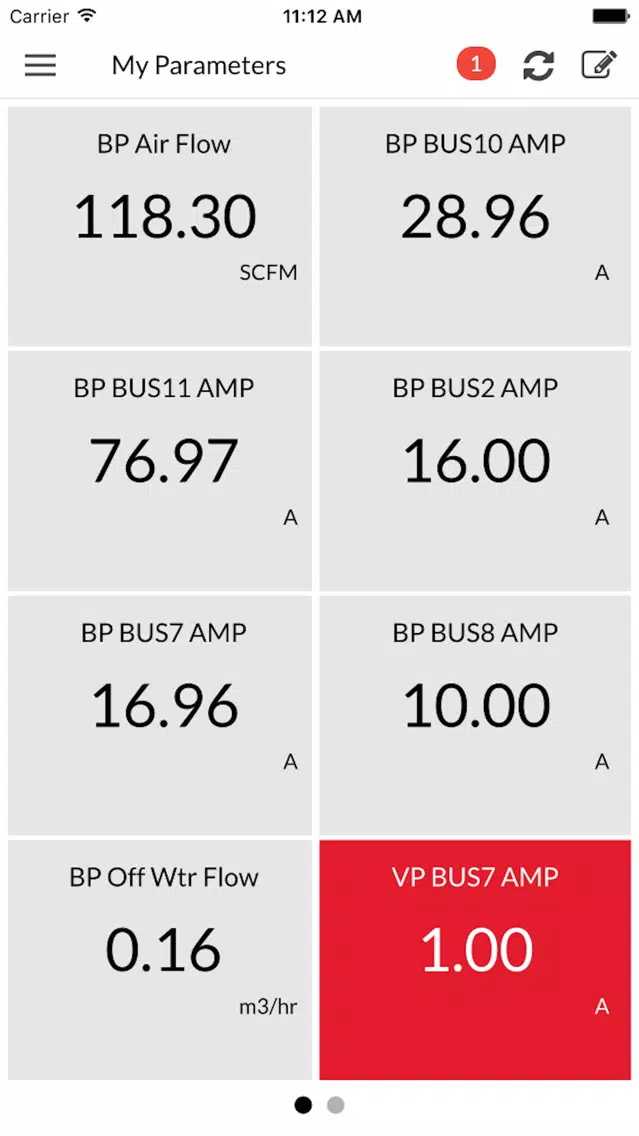This screenshot has width=639, height=1136.
Task: Open the BP Off Wtr Flow tile
Action: 160,960
